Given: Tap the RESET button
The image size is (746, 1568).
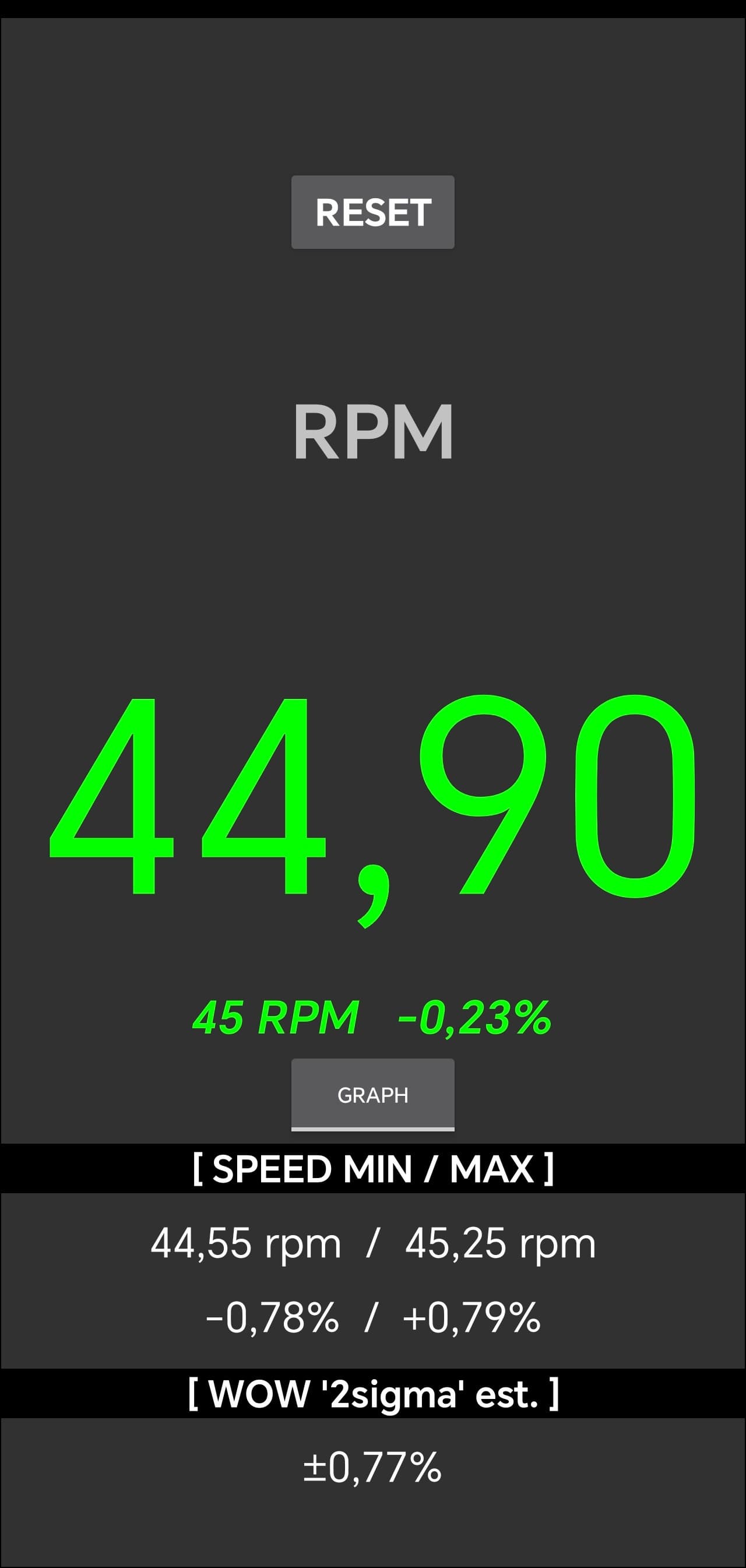Looking at the screenshot, I should pyautogui.click(x=372, y=212).
